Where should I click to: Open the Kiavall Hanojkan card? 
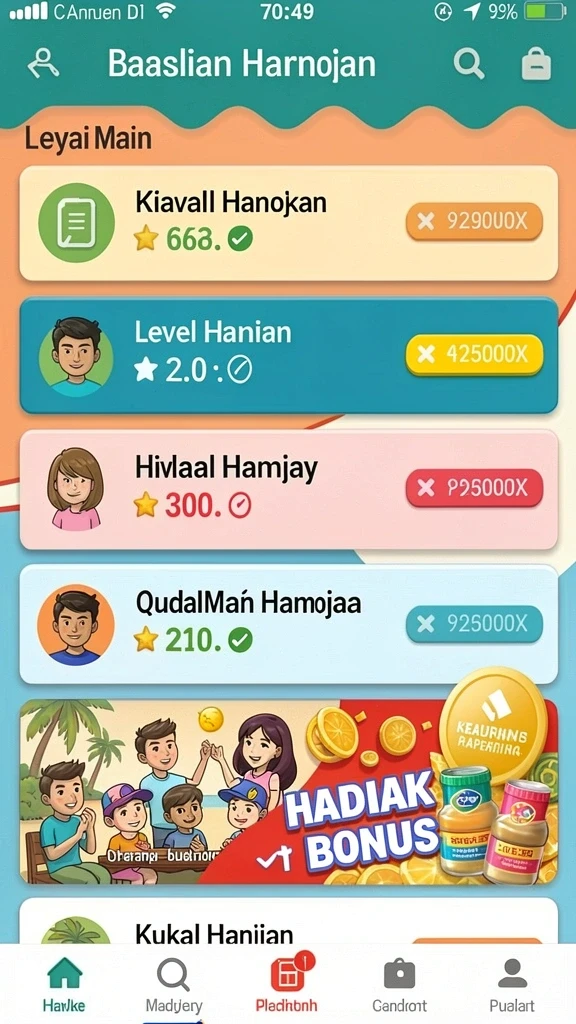289,223
